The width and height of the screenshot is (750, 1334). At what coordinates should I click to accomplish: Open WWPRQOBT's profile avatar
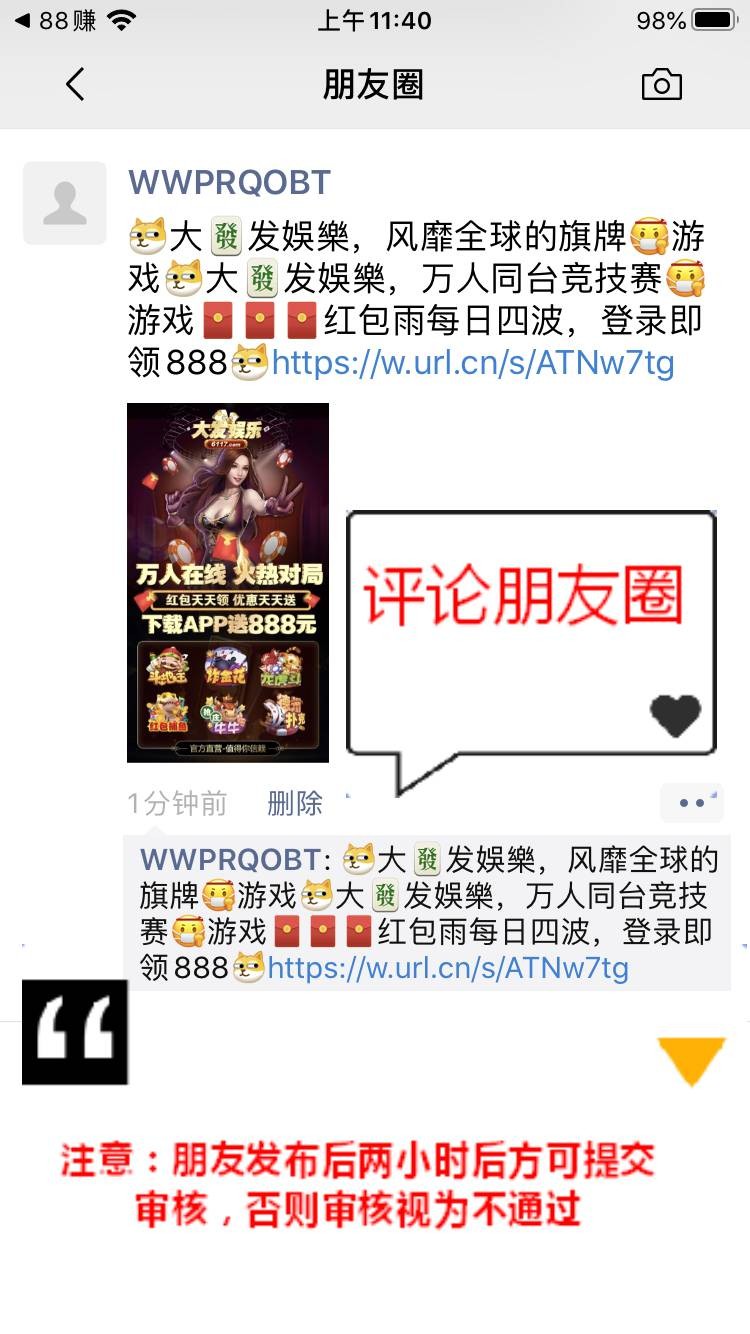65,203
